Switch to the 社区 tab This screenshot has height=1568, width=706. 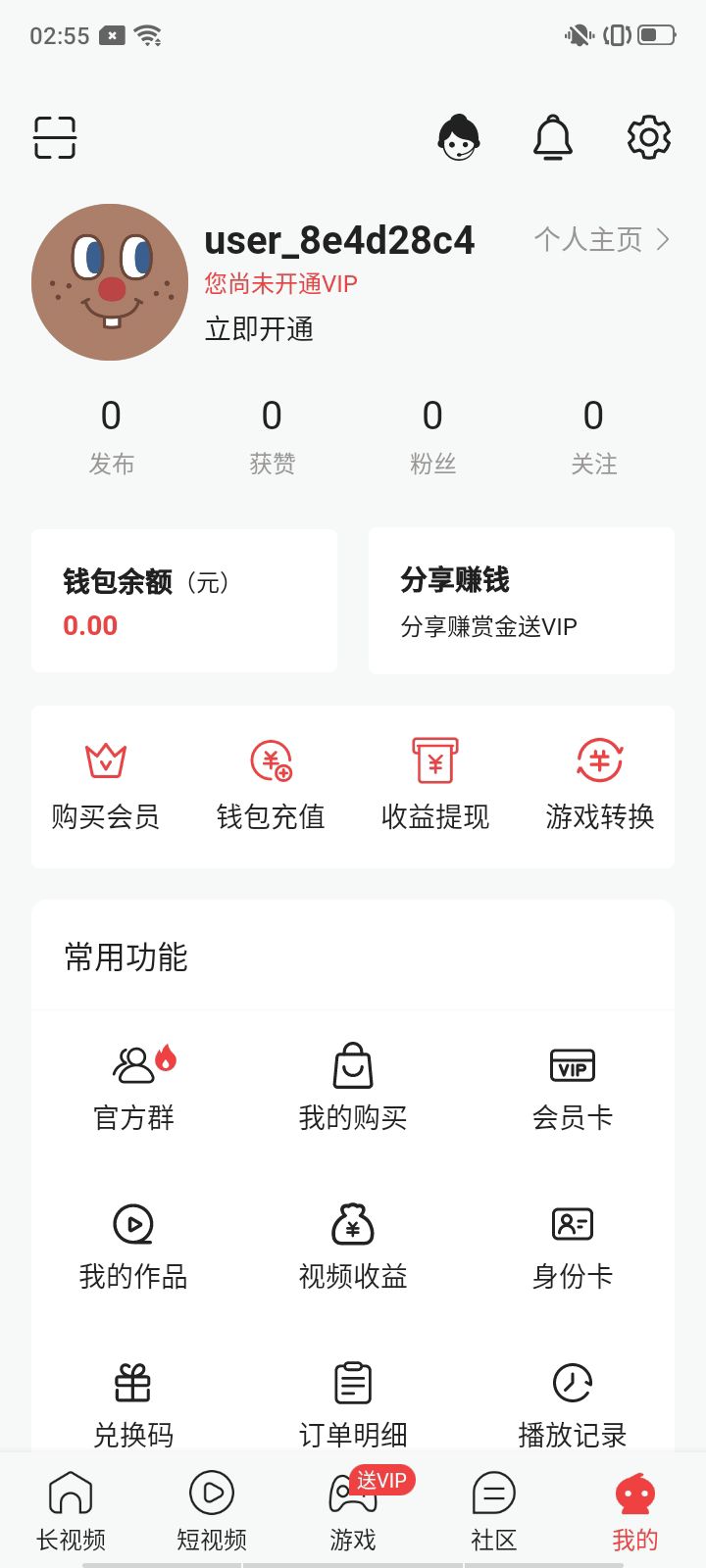point(494,1511)
